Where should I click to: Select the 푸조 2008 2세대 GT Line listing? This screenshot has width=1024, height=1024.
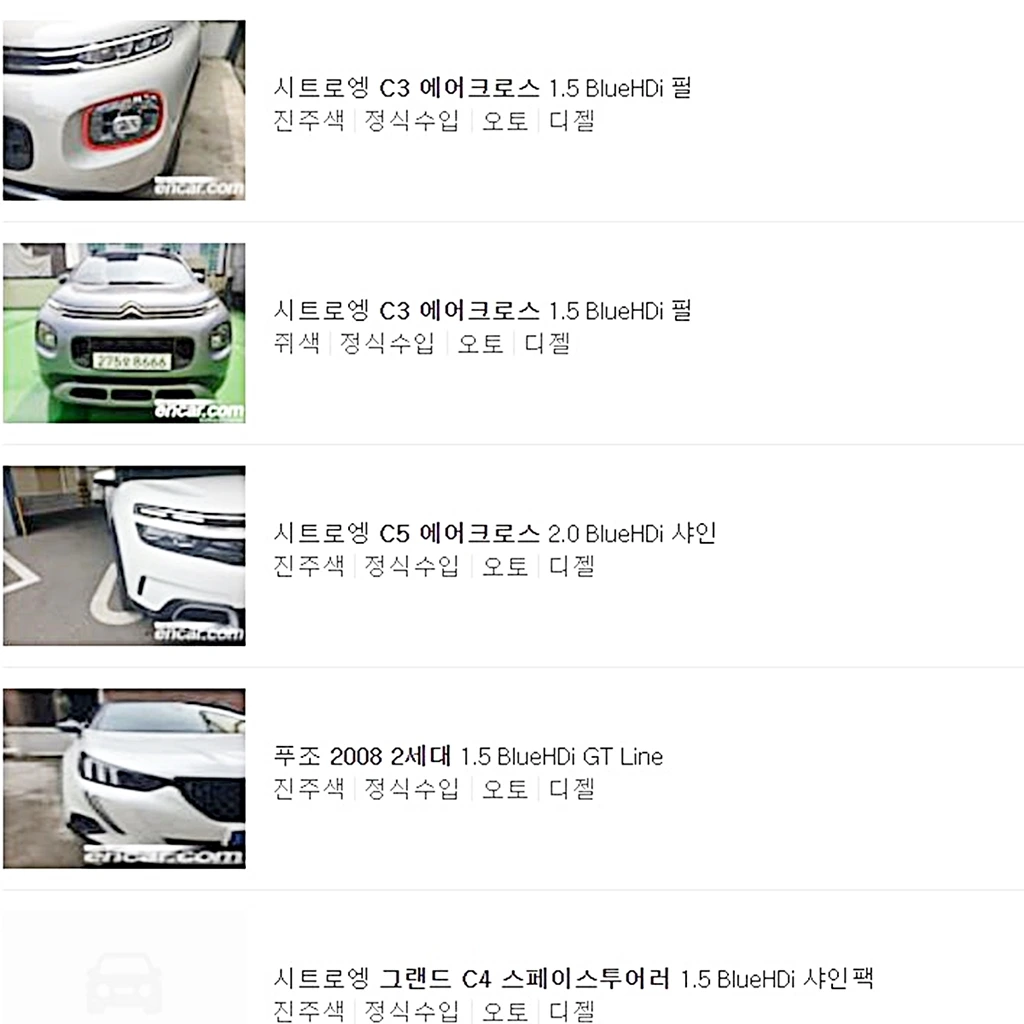(x=467, y=756)
